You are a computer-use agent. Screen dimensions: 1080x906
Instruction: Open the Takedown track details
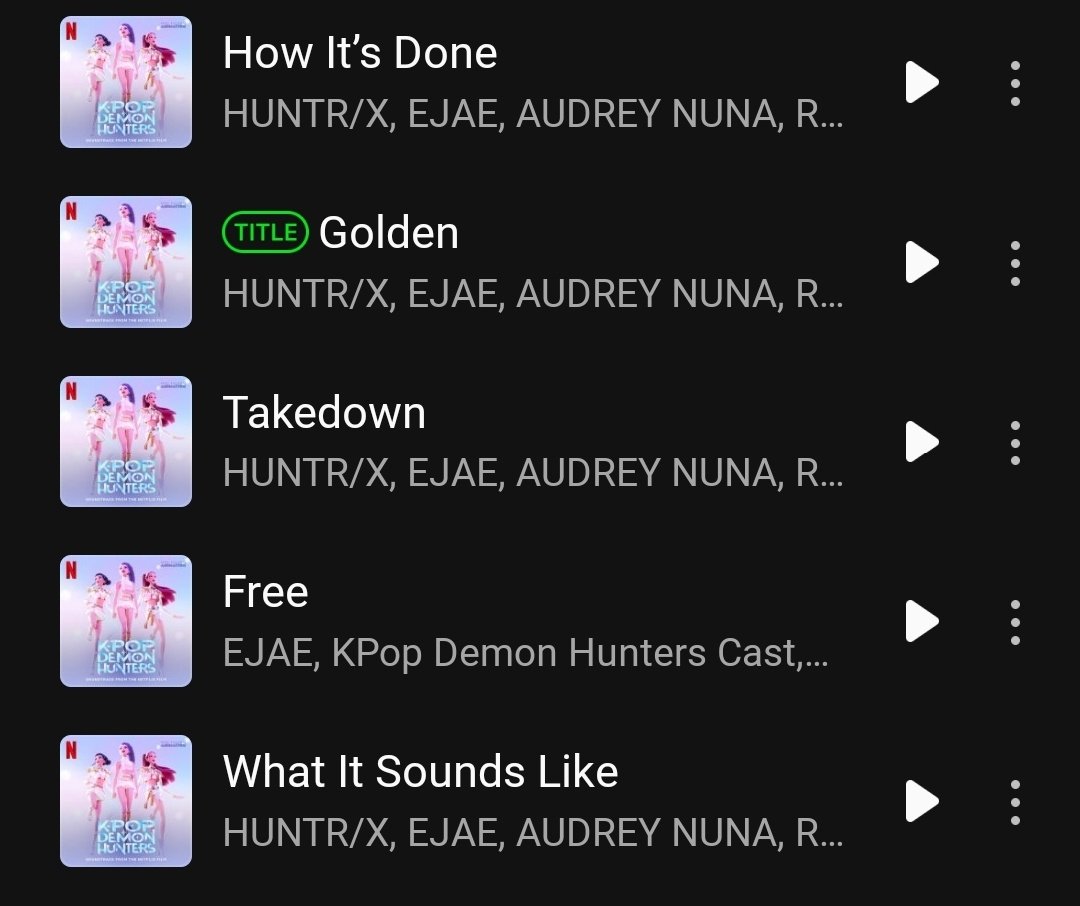[530, 441]
